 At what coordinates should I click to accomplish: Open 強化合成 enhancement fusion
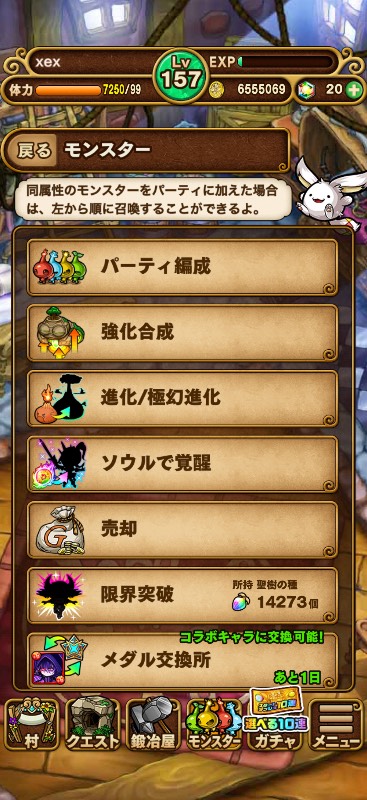click(x=182, y=333)
